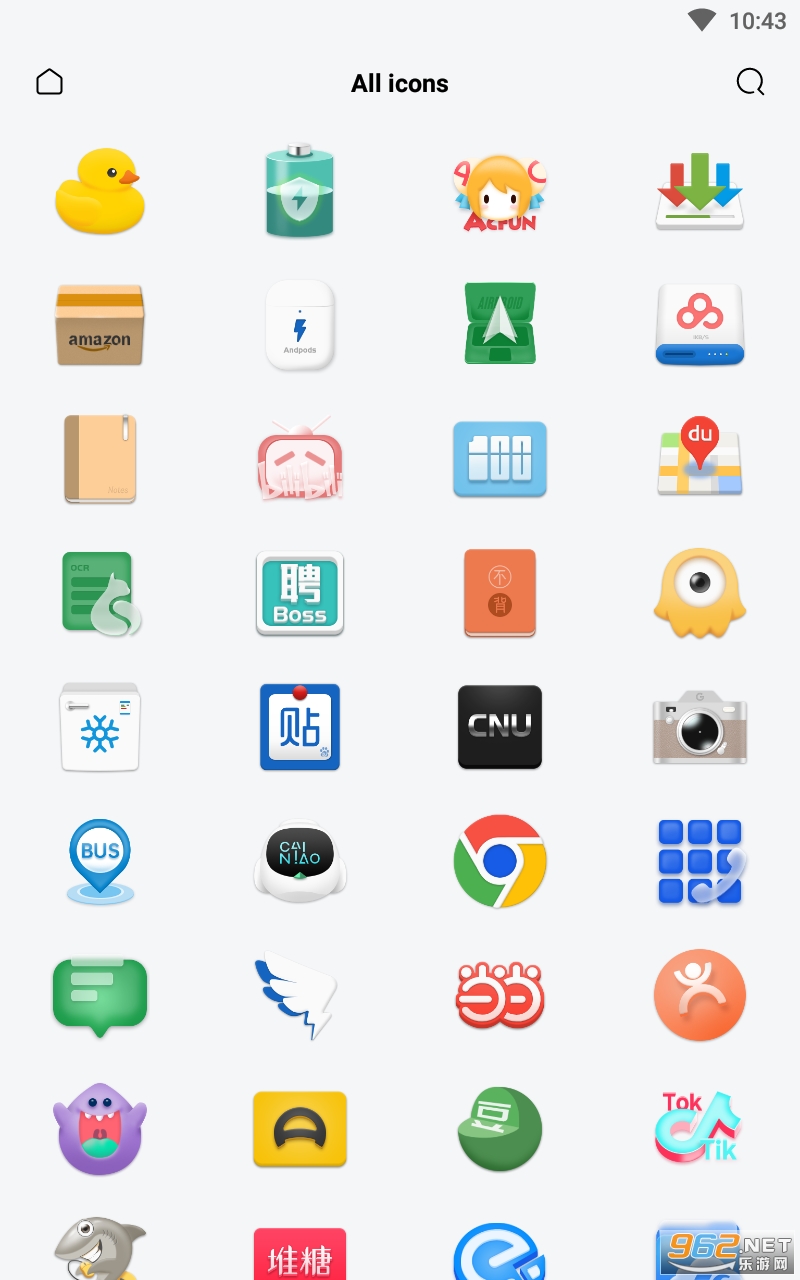This screenshot has width=800, height=1280.
Task: Select the Boss recruitment icon
Action: (300, 593)
